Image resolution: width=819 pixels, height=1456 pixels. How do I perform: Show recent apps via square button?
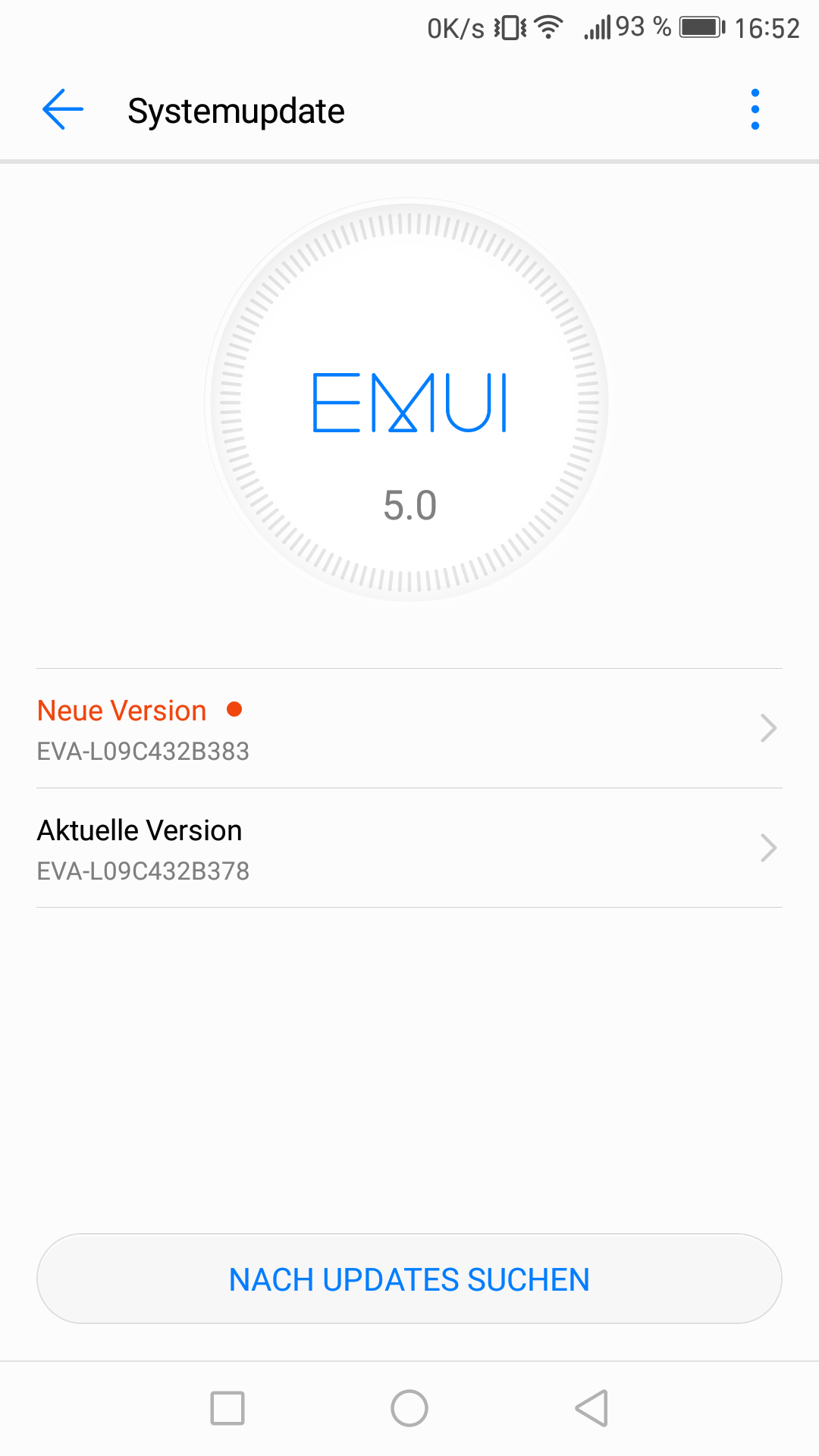pos(227,1408)
